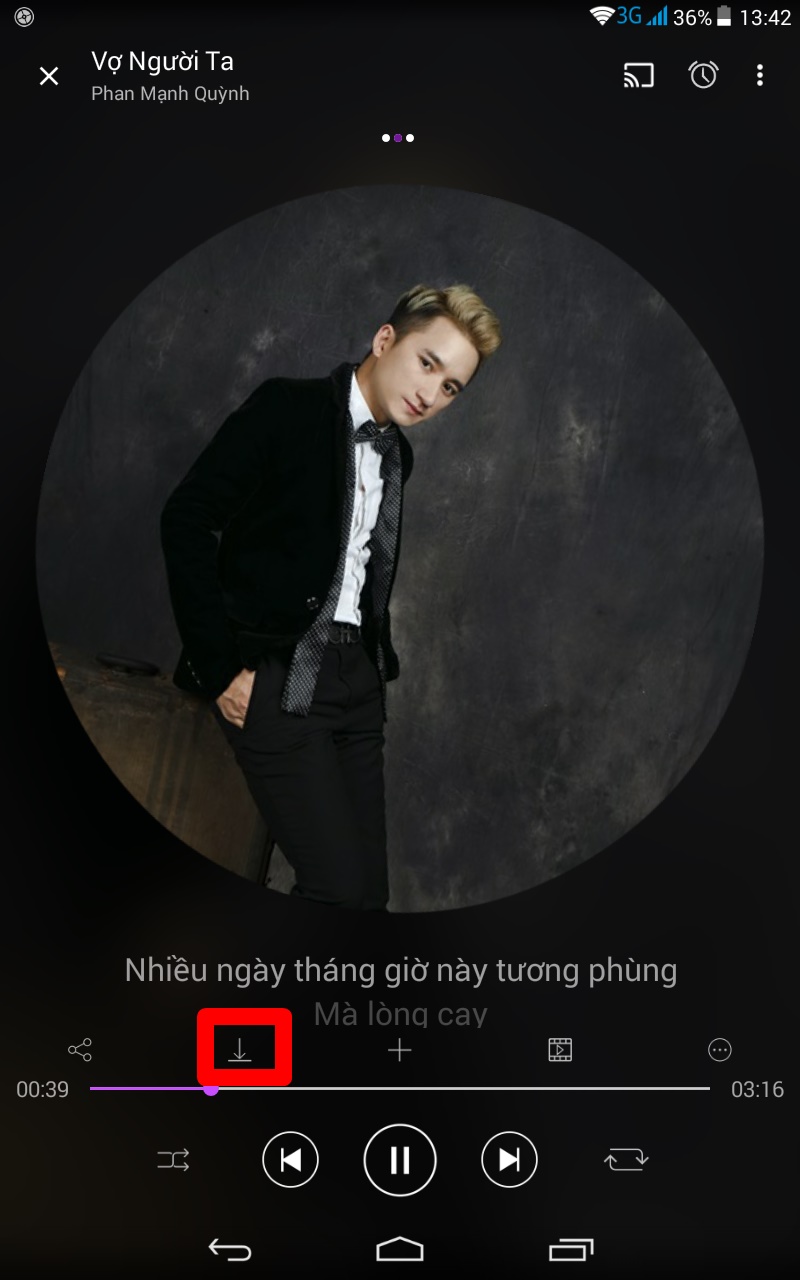800x1280 pixels.
Task: Tap the download icon for this song
Action: click(x=242, y=1049)
